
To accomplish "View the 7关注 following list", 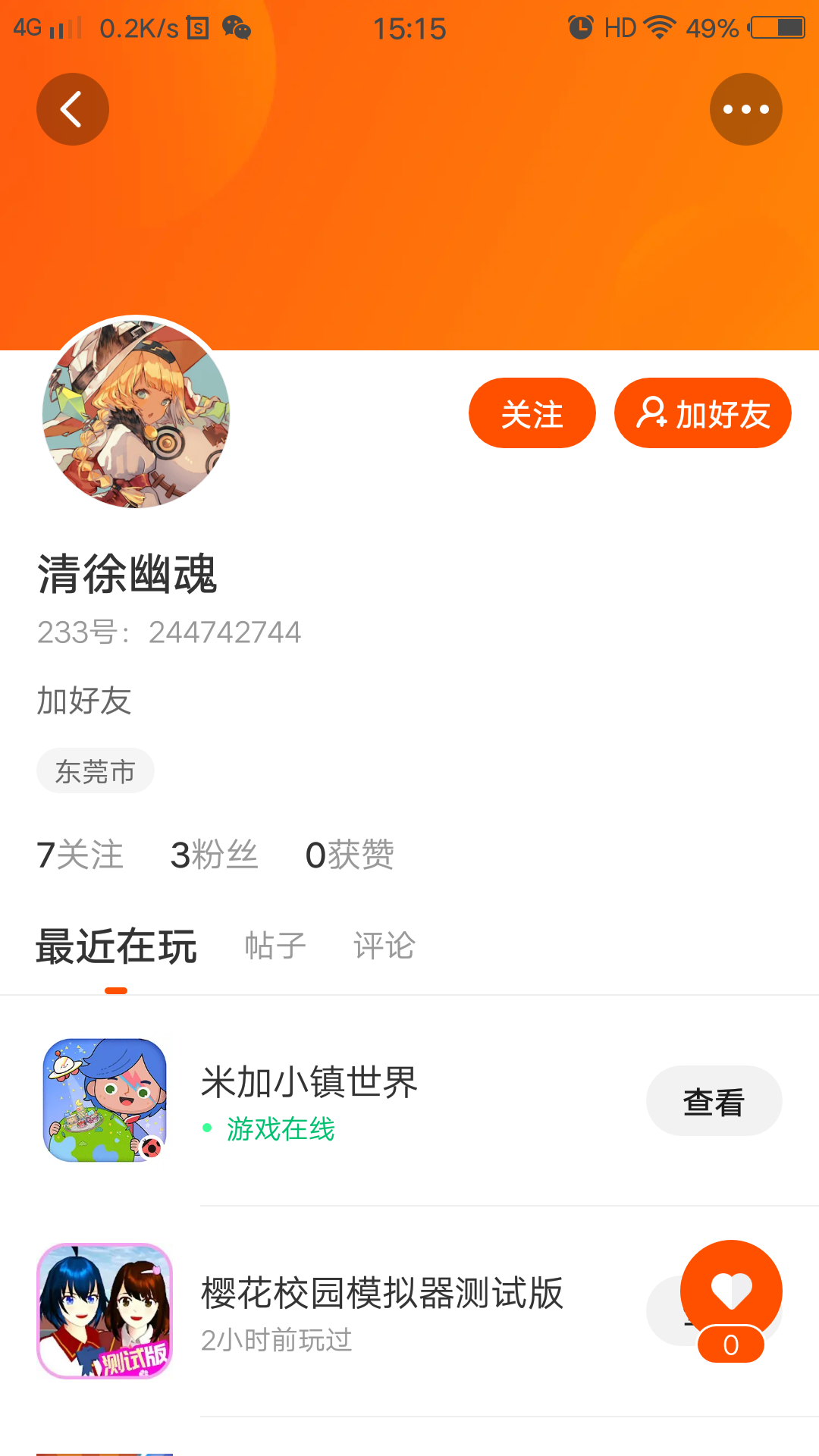I will 80,855.
